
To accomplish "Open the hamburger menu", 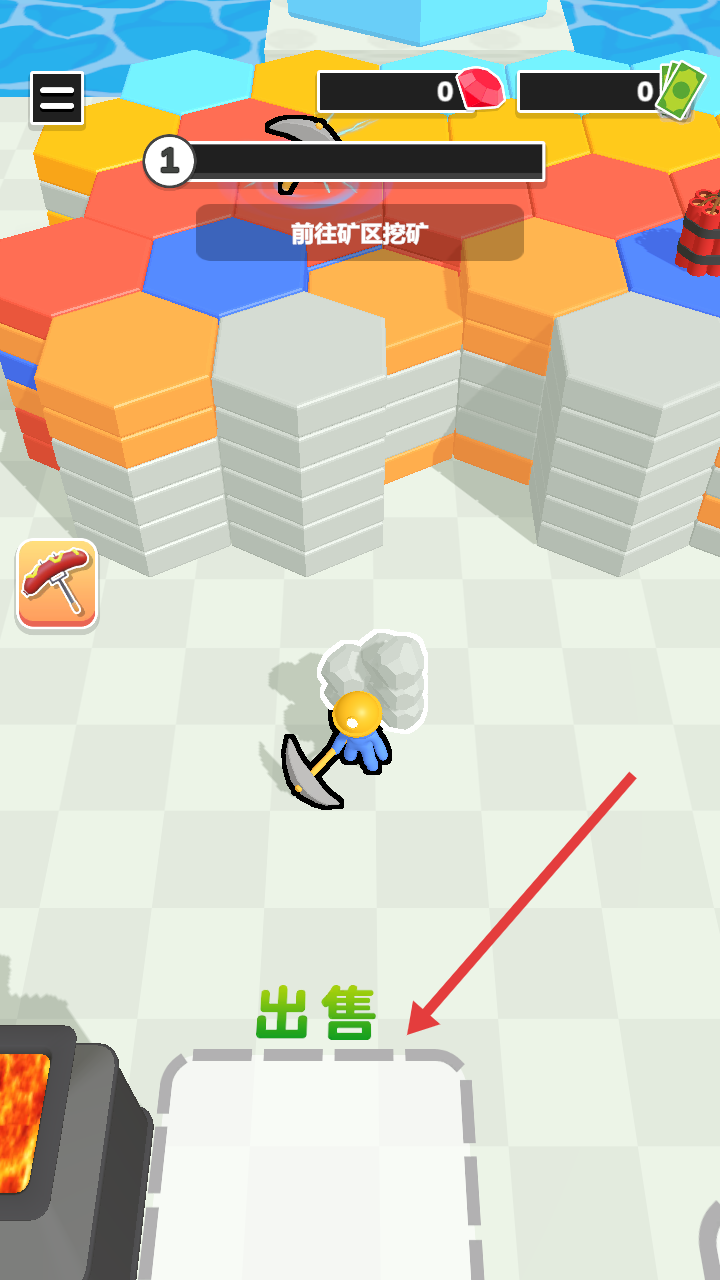I will pos(57,98).
